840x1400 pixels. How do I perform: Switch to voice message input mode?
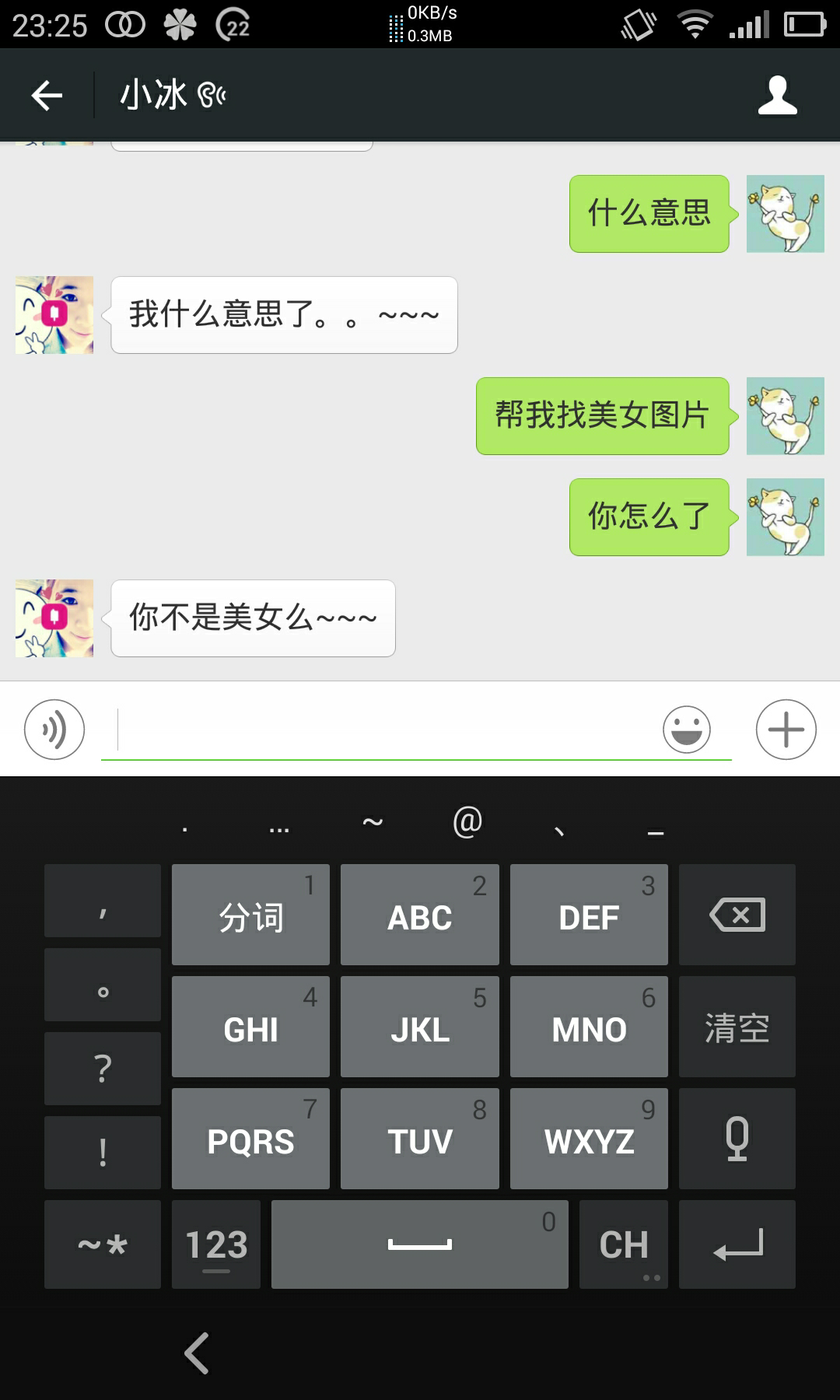coord(54,729)
